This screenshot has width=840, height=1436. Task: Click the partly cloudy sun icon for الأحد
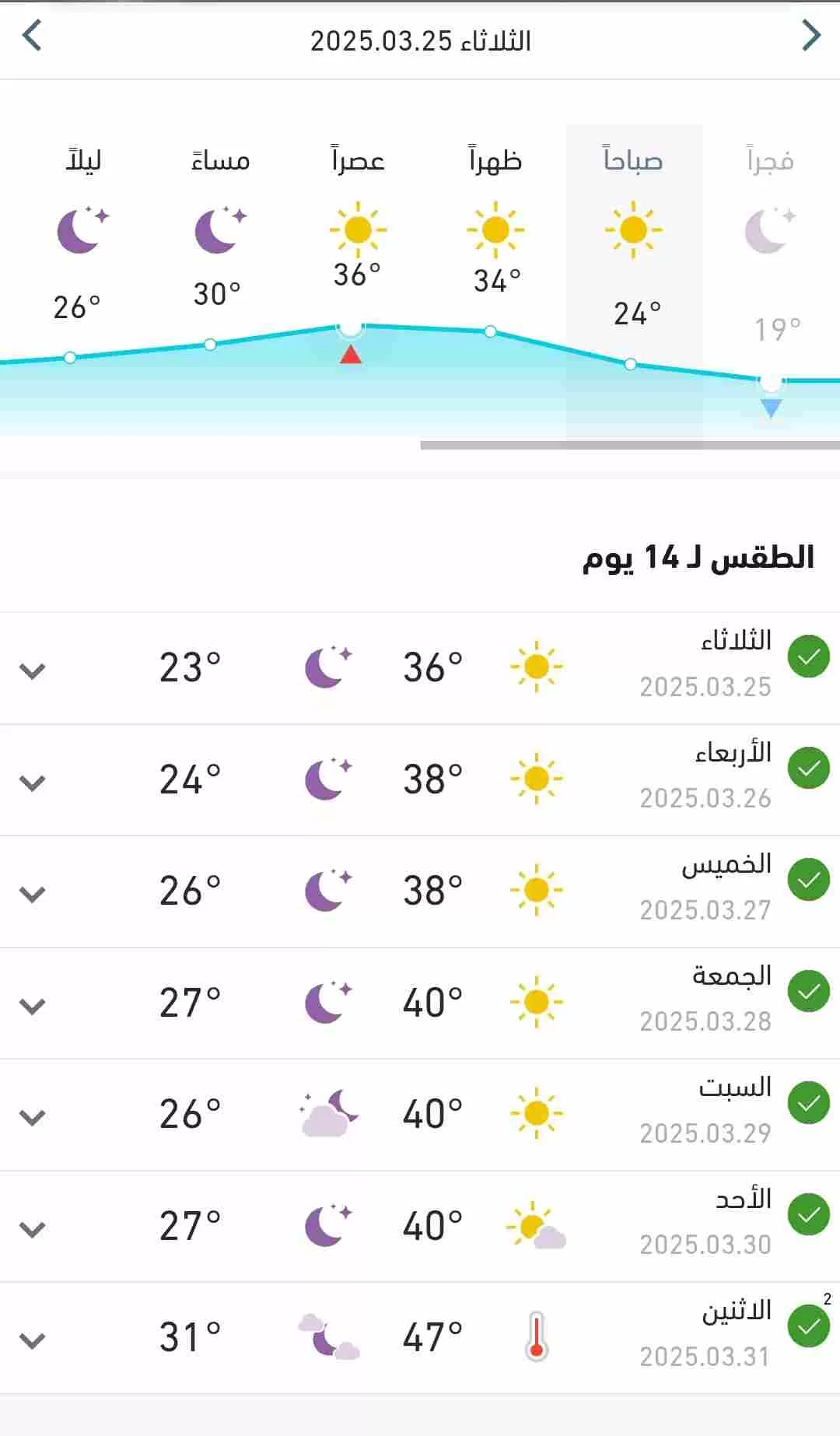coord(536,1228)
